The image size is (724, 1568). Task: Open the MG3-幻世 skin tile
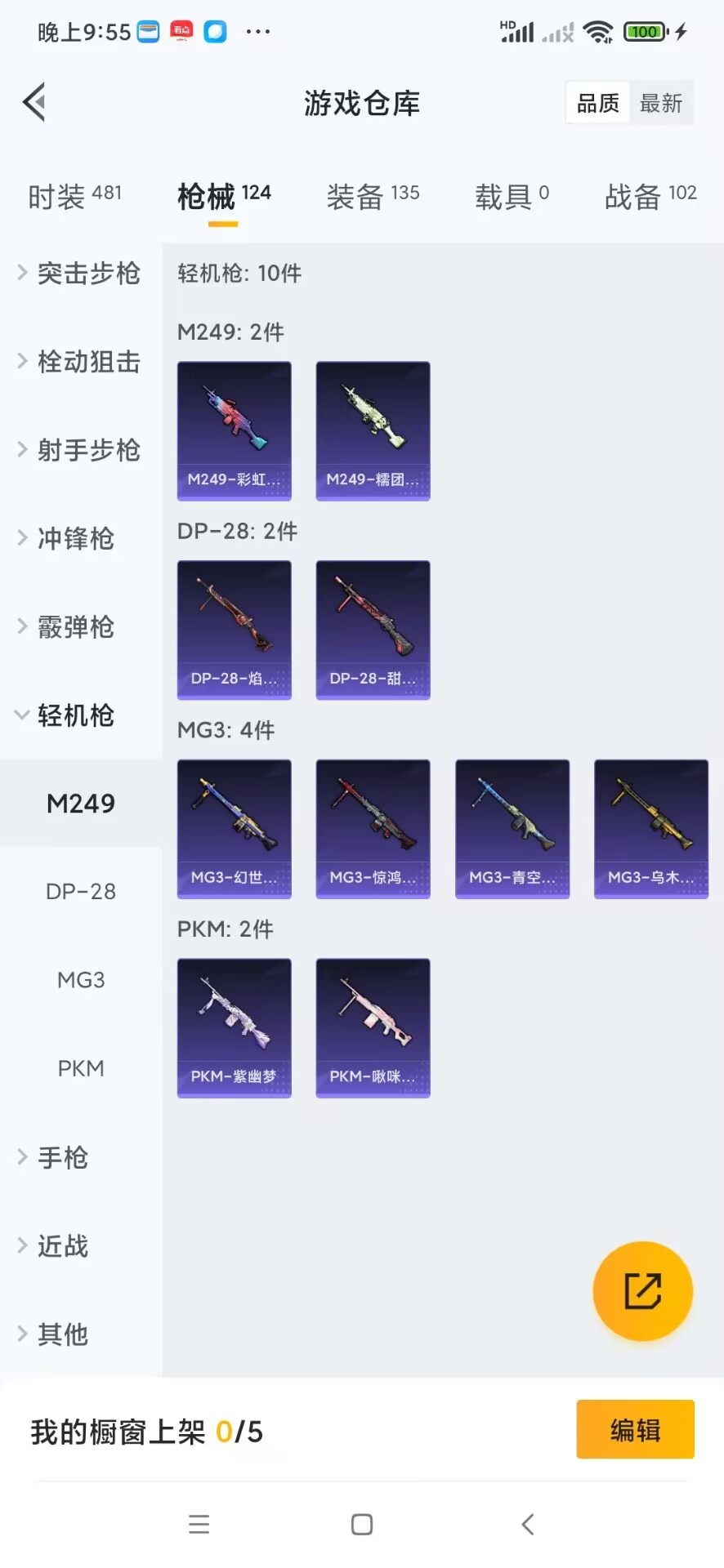coord(235,829)
